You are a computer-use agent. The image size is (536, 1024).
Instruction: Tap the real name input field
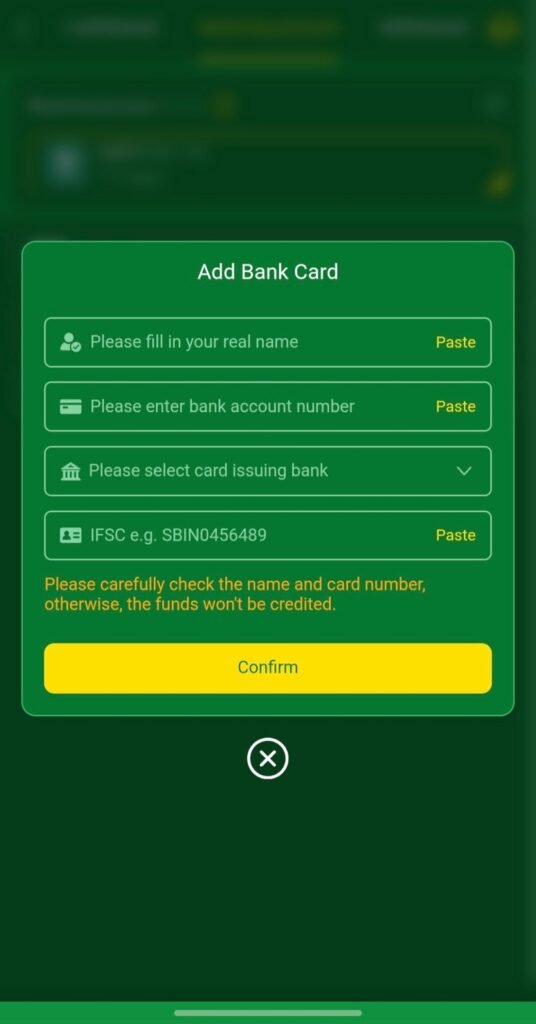point(268,342)
